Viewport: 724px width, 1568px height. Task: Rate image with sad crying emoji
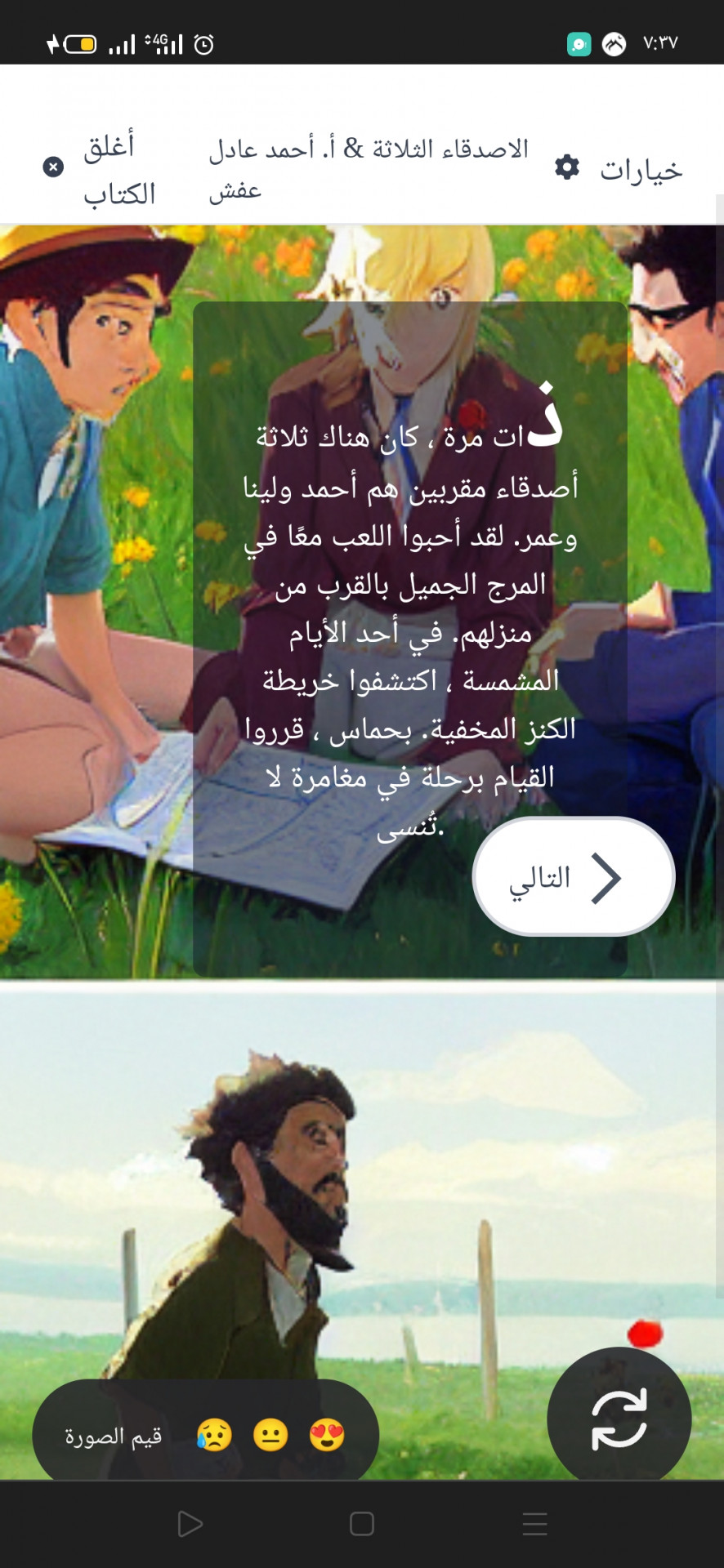point(214,1435)
